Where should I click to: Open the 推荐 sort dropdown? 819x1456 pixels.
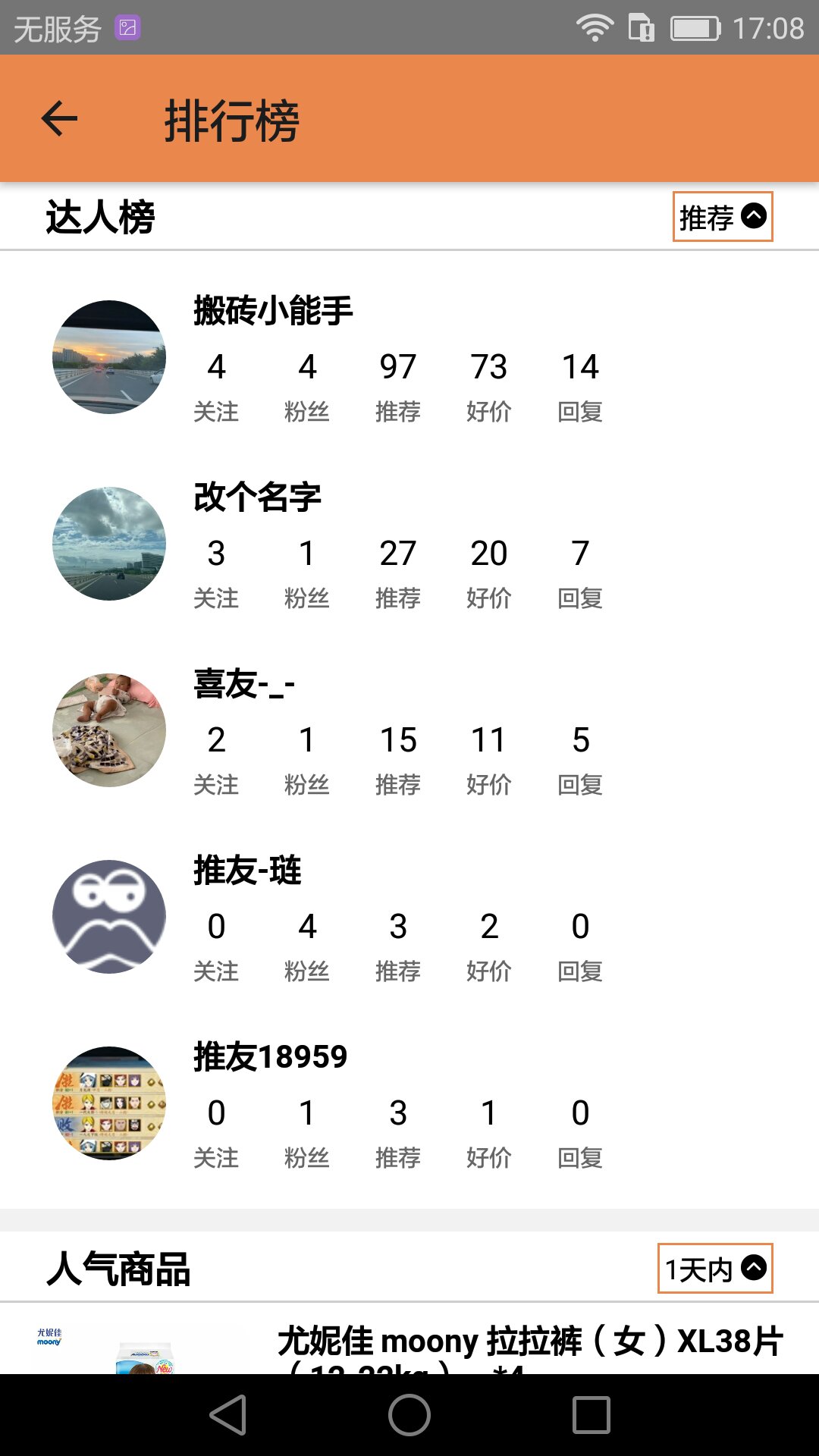click(722, 217)
